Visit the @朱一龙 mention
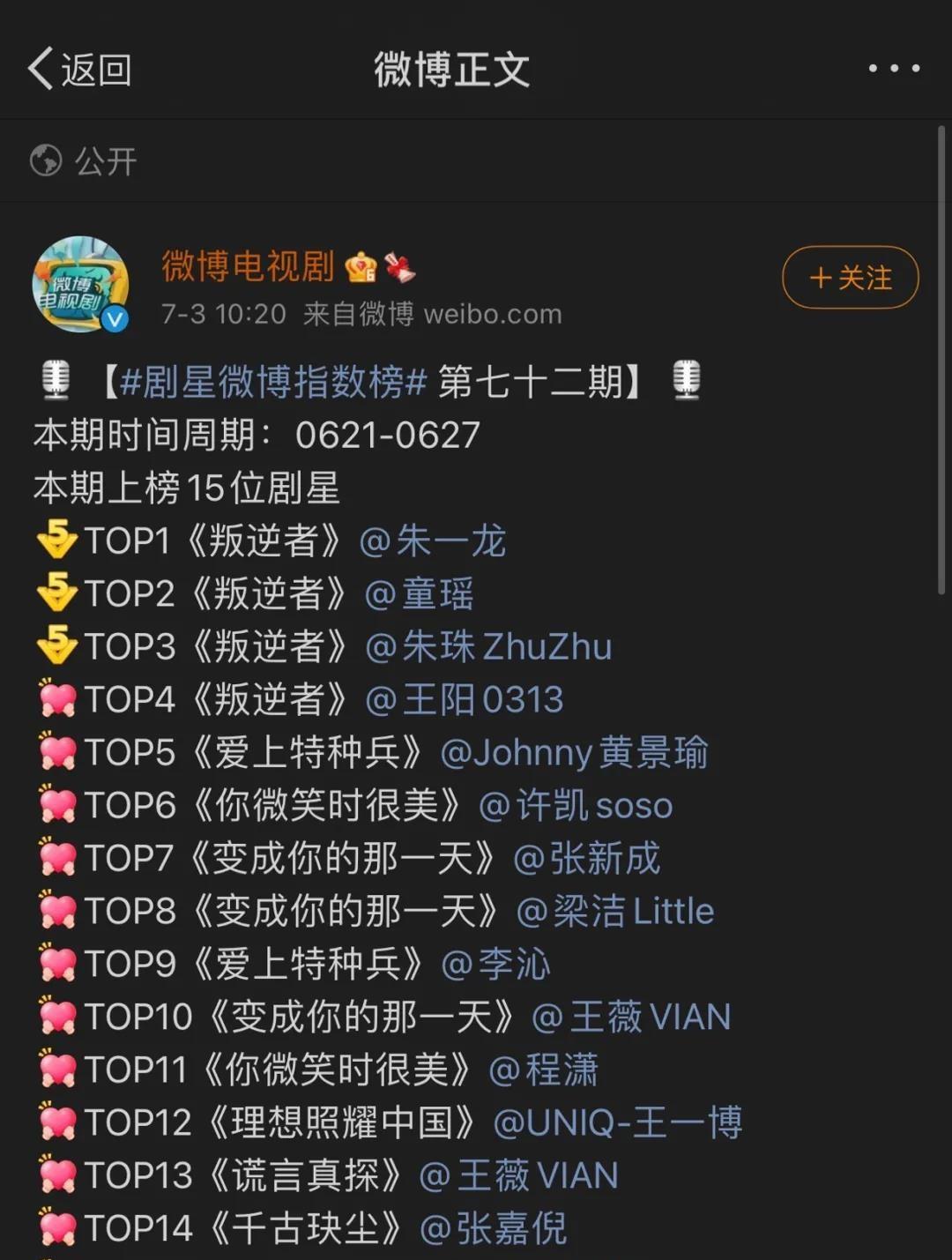 coord(433,541)
